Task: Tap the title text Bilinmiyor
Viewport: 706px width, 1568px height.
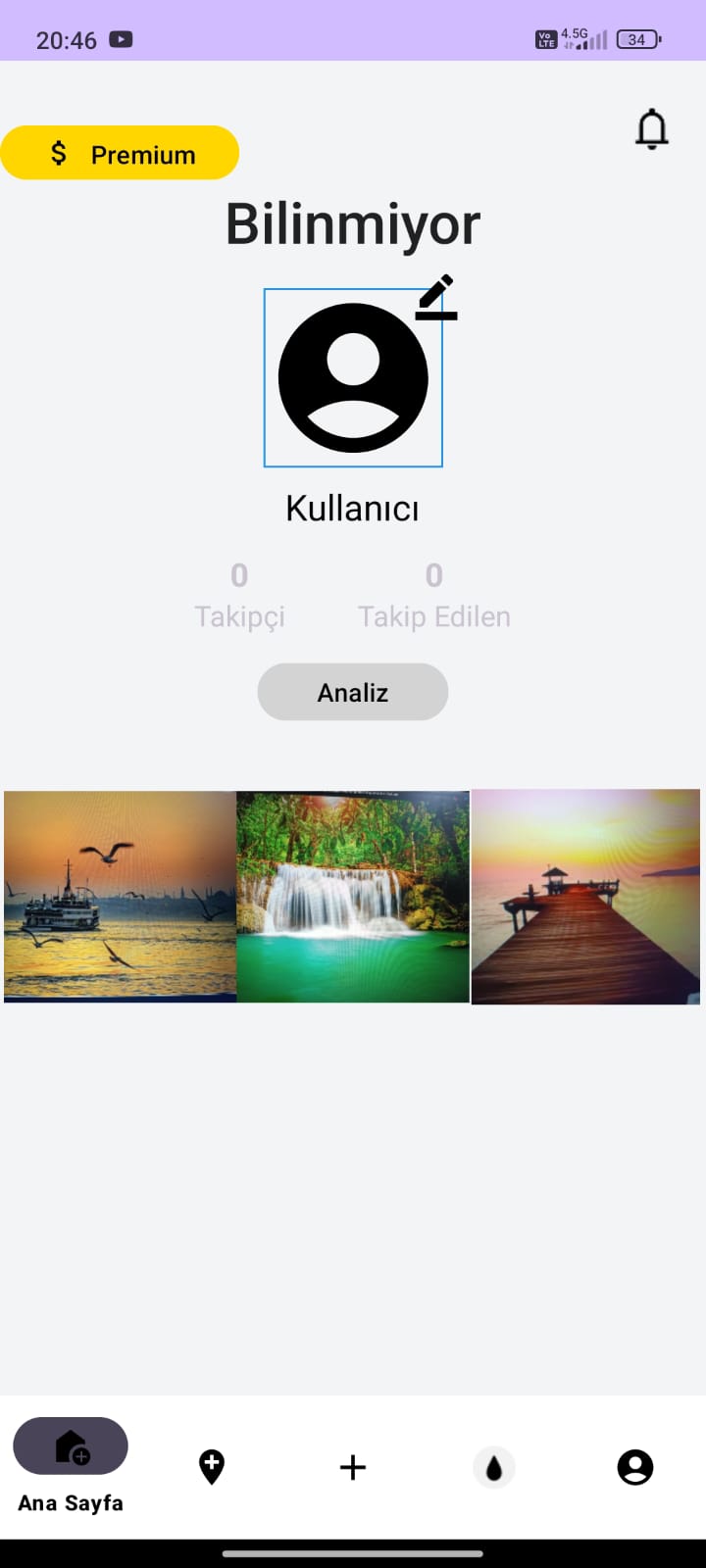Action: tap(352, 223)
